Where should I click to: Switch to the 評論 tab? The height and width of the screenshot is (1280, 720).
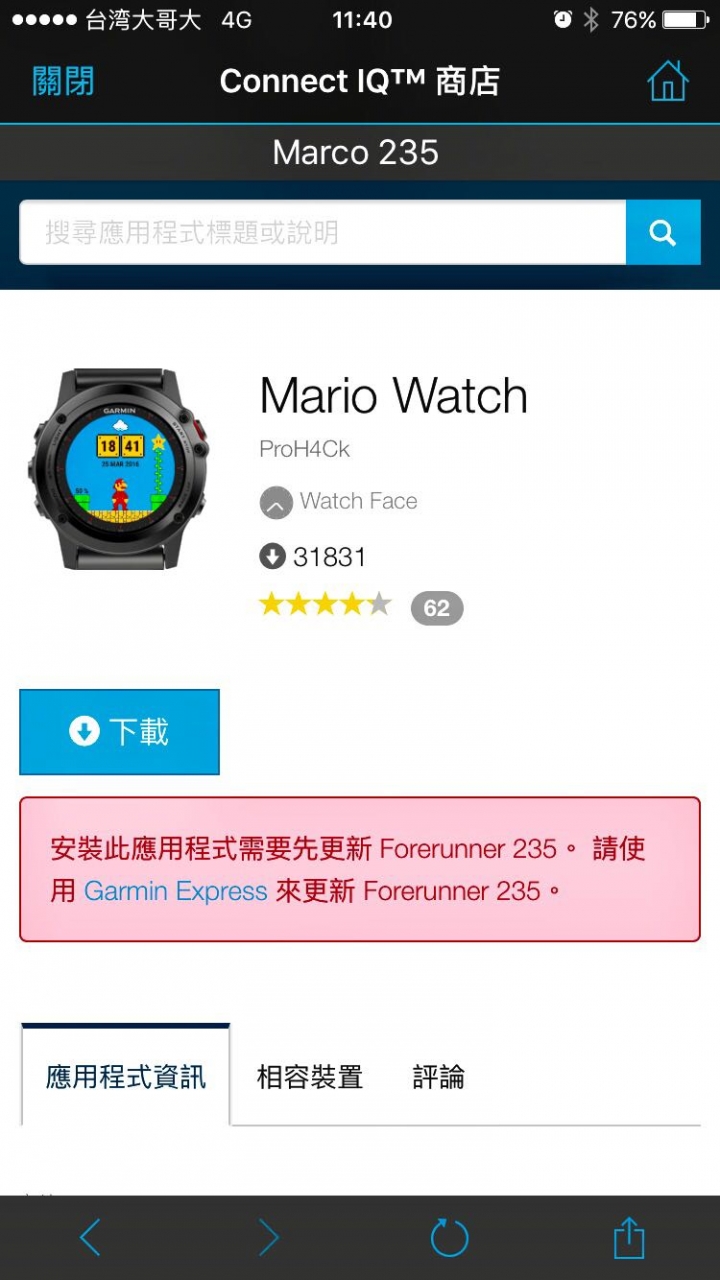tap(439, 1077)
